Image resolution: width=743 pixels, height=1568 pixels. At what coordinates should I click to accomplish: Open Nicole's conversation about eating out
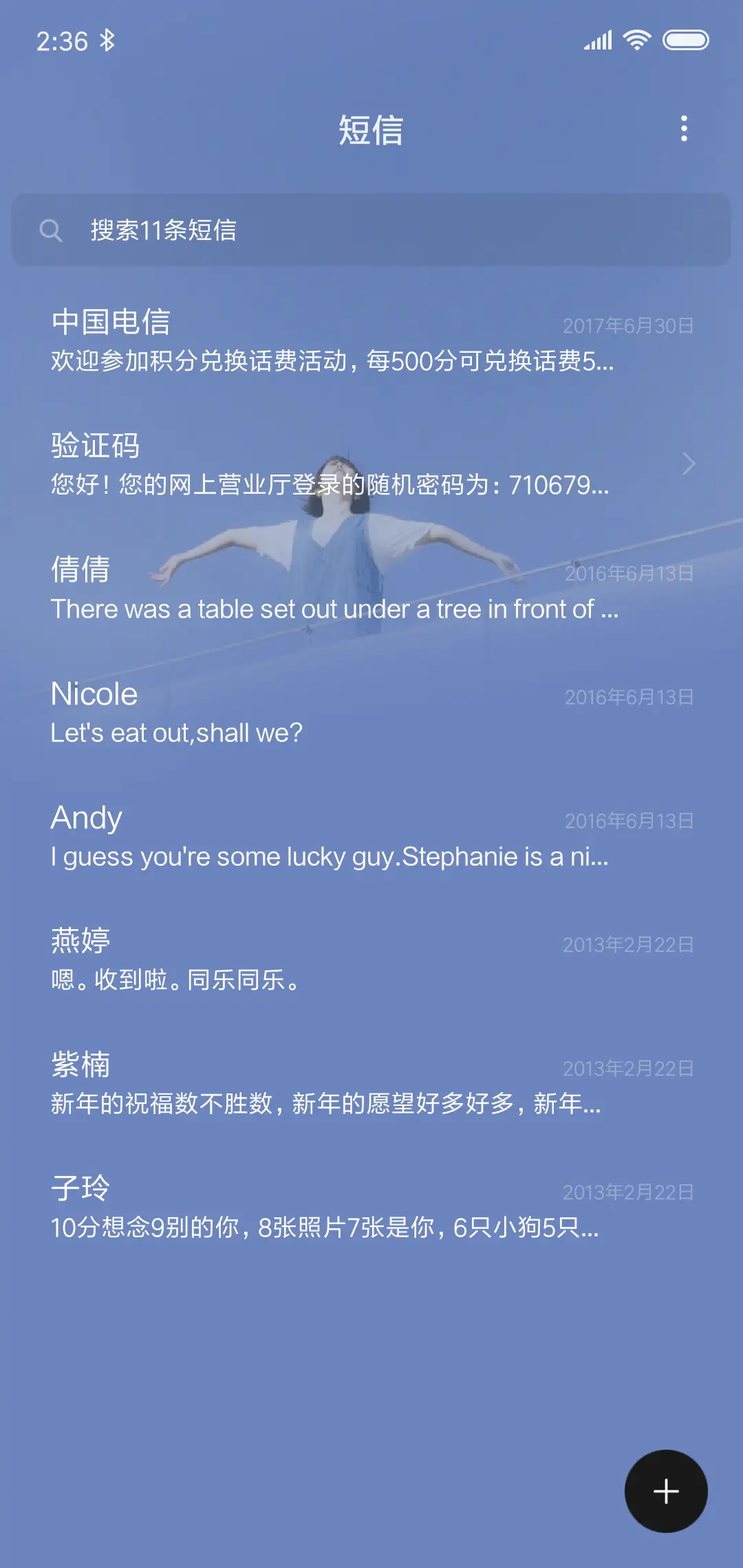pyautogui.click(x=275, y=712)
